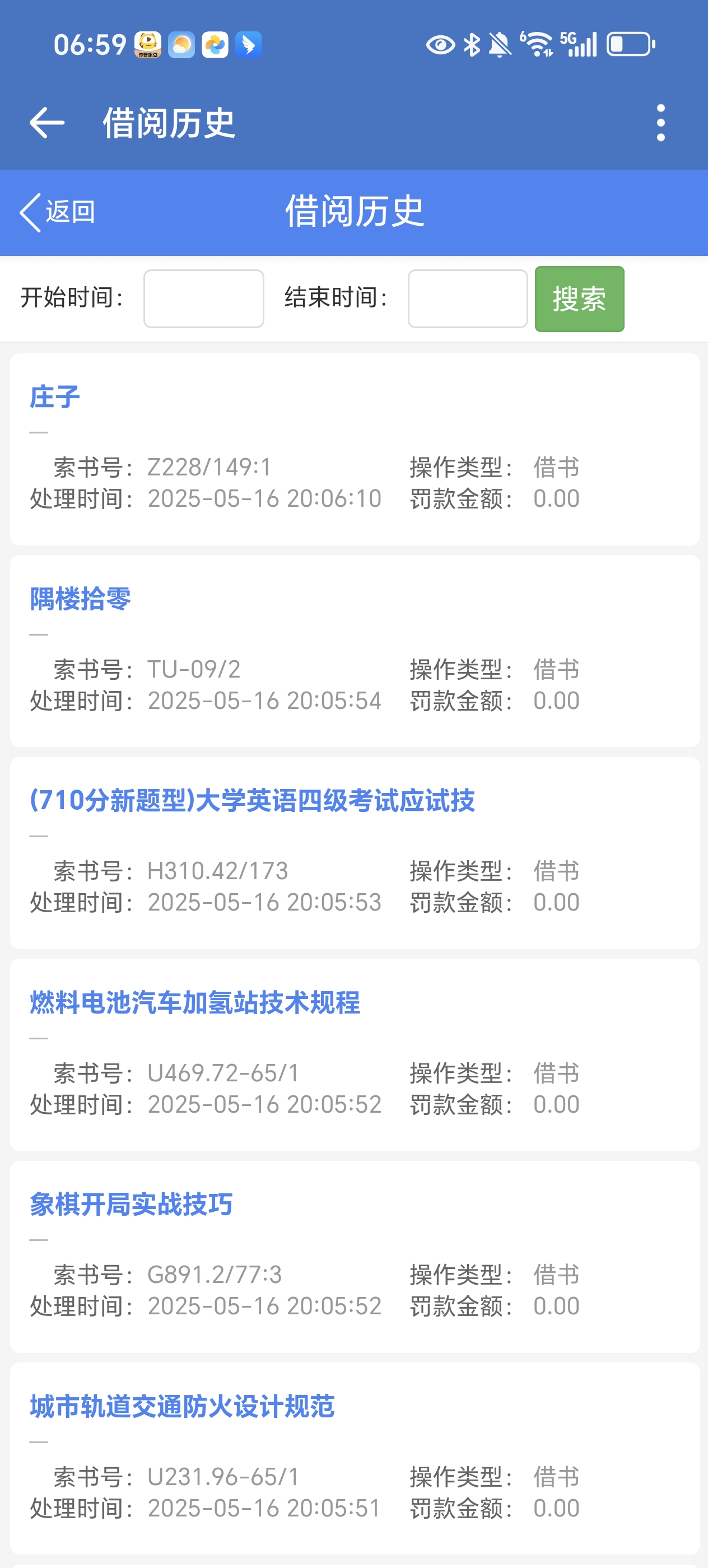Tap the 返回 button
Image resolution: width=708 pixels, height=1568 pixels.
58,212
